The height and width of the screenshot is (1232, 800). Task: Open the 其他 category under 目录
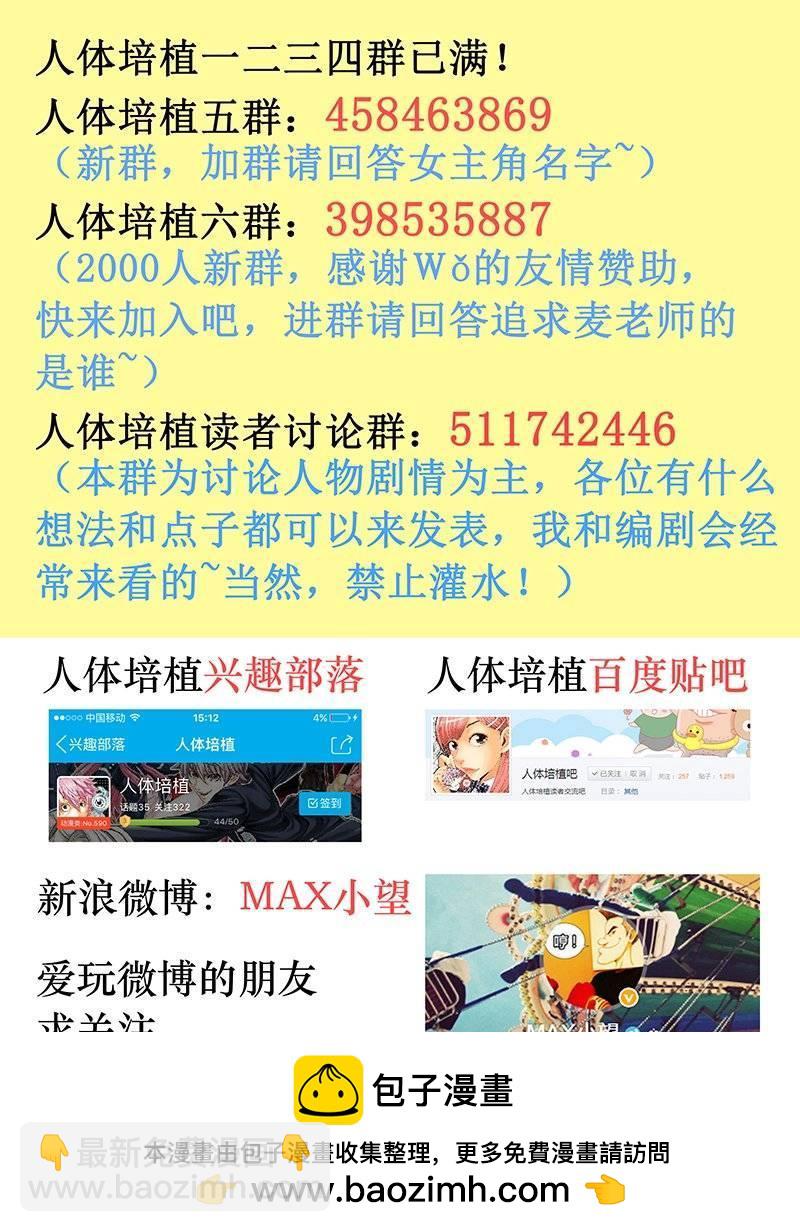[629, 791]
